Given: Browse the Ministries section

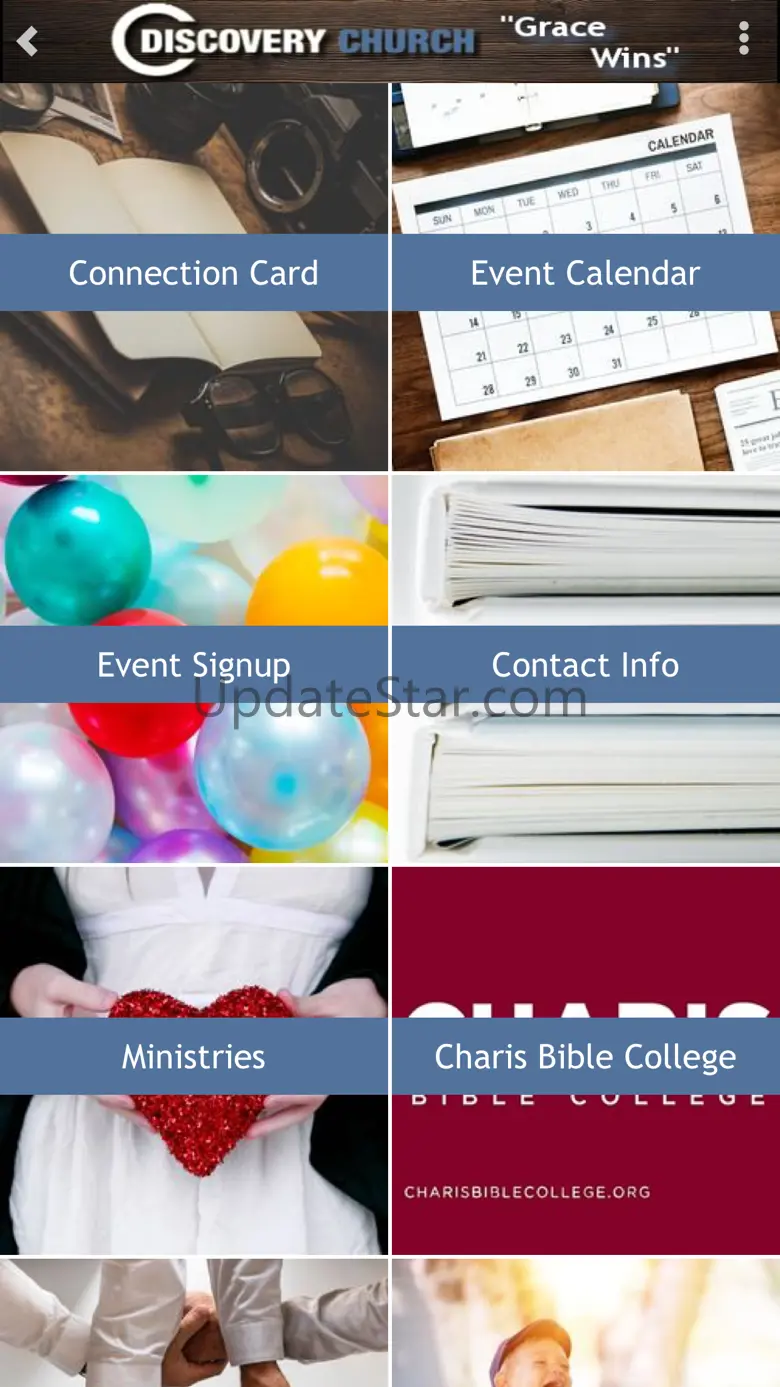Looking at the screenshot, I should tap(193, 1057).
